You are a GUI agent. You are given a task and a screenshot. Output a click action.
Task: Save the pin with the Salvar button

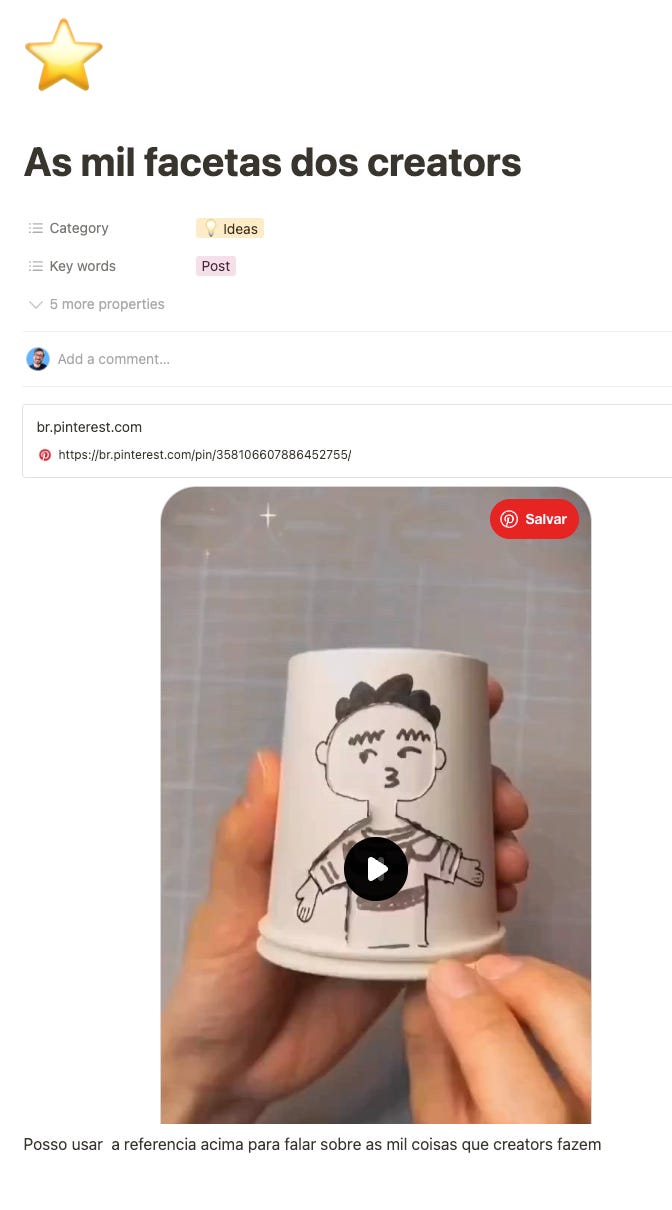(534, 519)
